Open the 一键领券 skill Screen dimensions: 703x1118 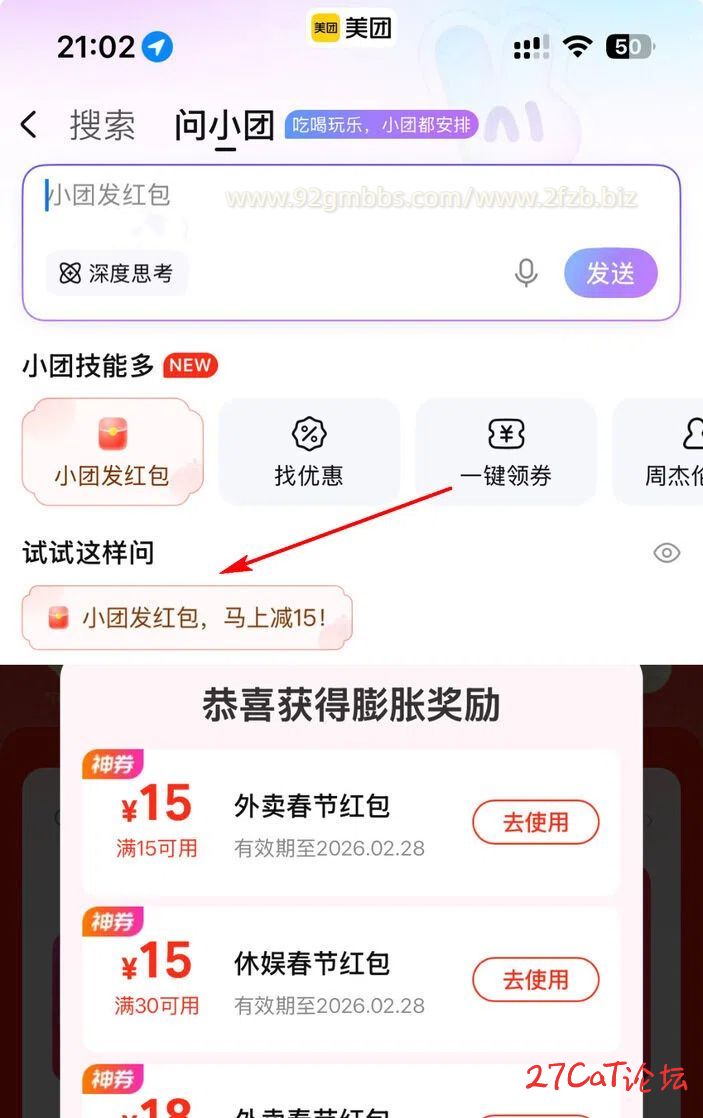coord(505,451)
